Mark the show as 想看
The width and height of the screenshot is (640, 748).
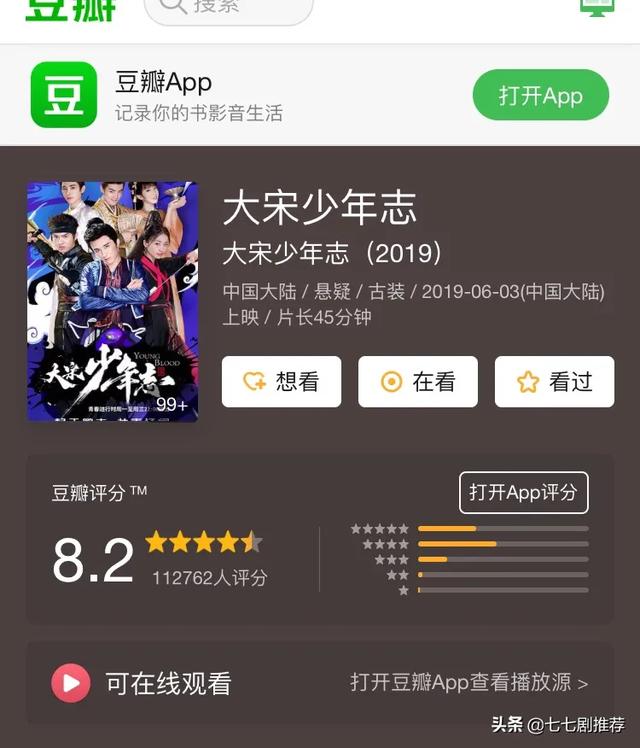pos(281,381)
